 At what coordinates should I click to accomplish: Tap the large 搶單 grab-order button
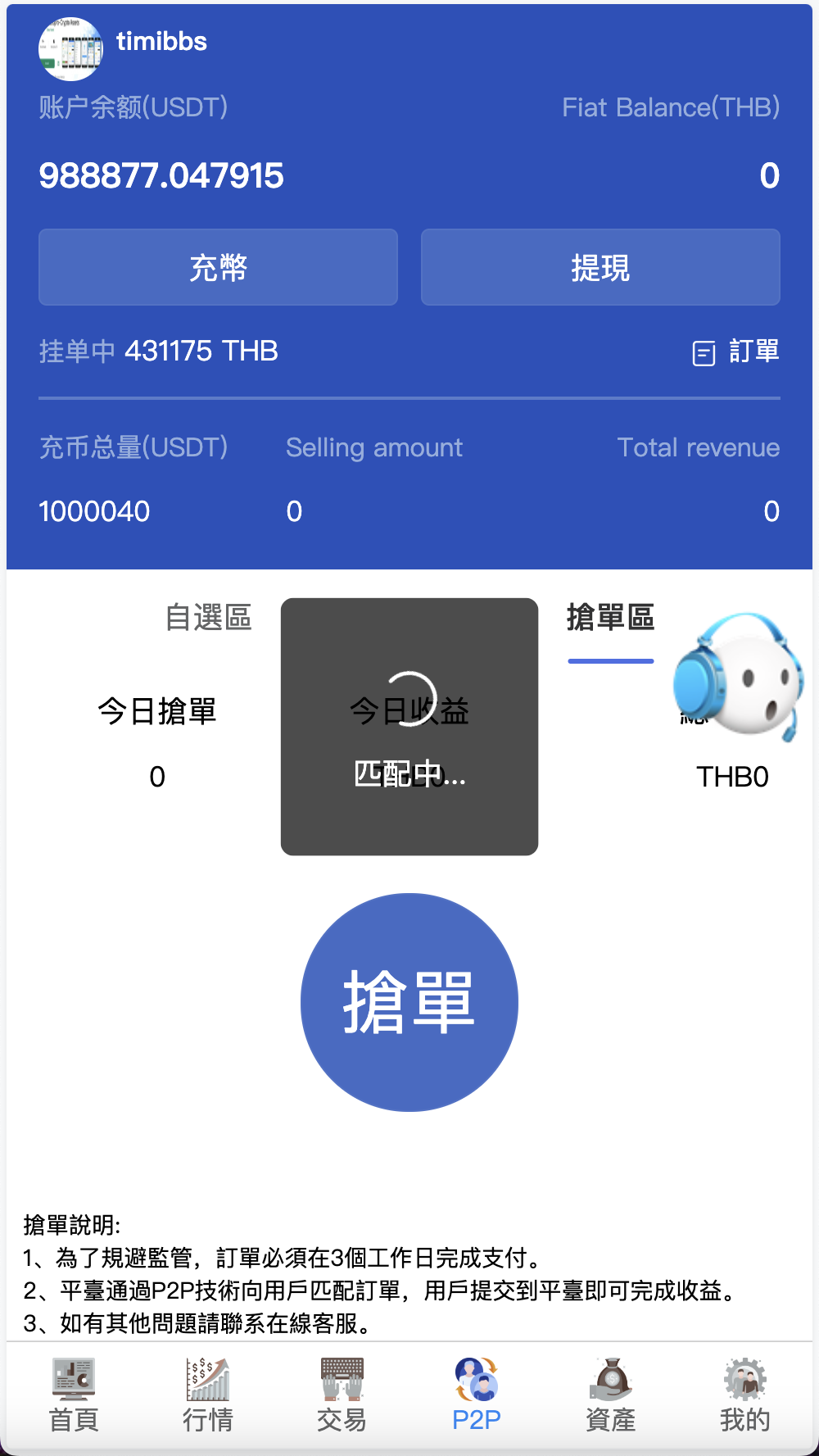[409, 1001]
